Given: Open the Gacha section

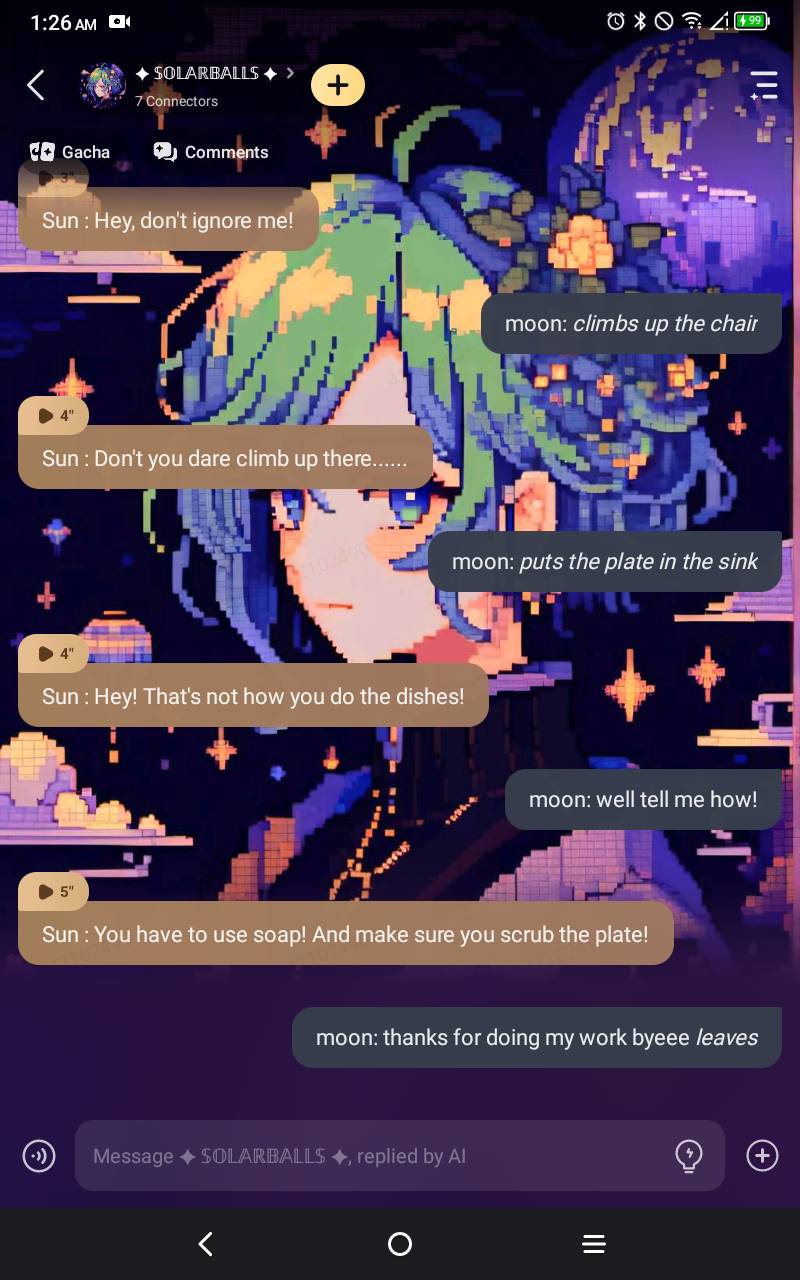Looking at the screenshot, I should point(70,152).
